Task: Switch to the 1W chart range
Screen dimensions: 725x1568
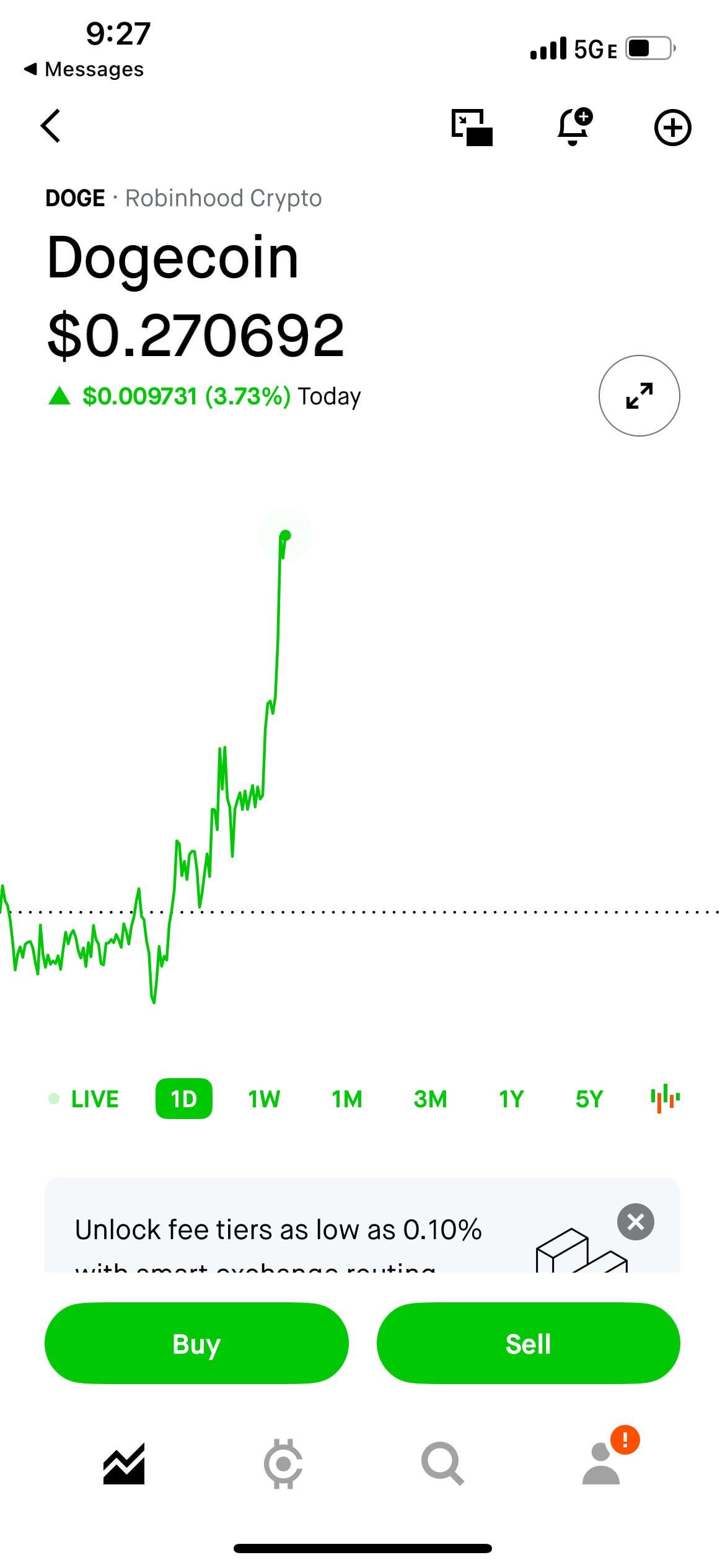Action: click(264, 1099)
